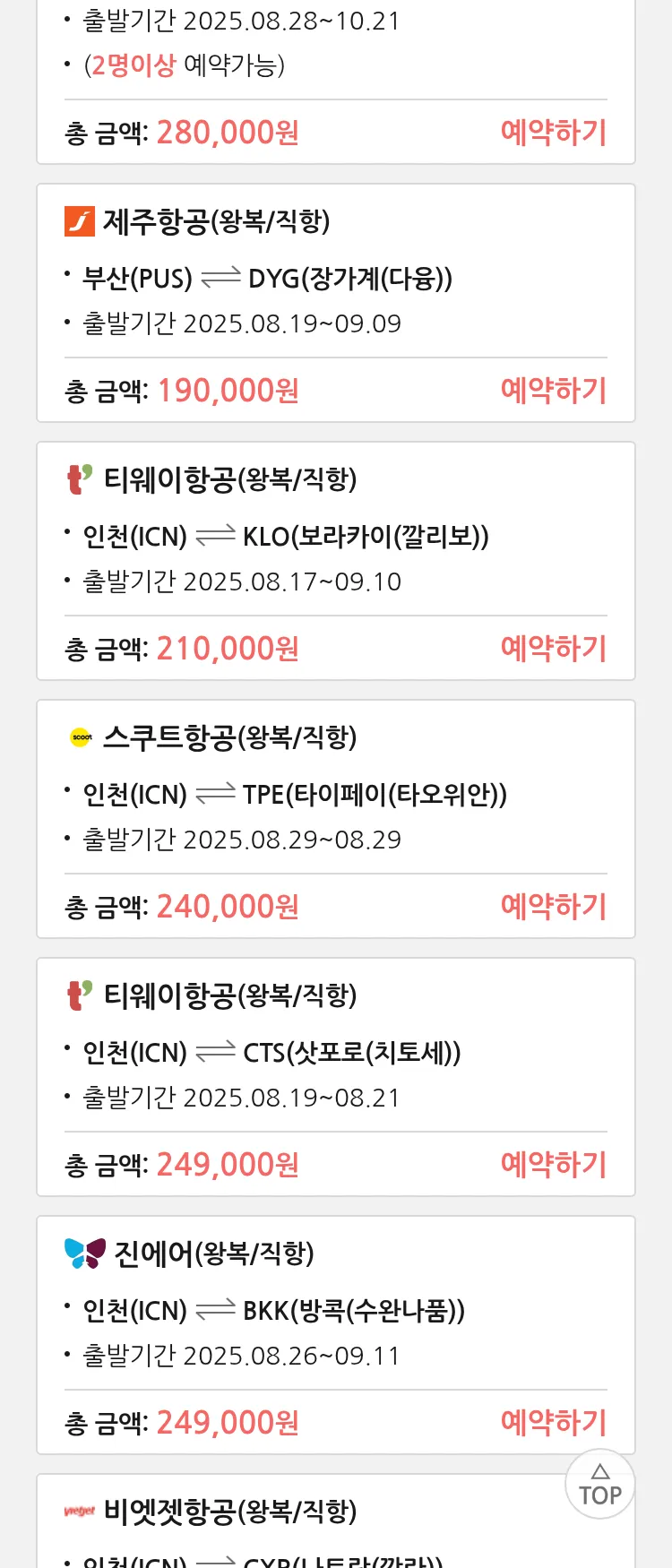Screen dimensions: 672x1568
Task: Tap 예약하기 for 티웨이항공 인천–CTS flight
Action: pyautogui.click(x=553, y=1165)
